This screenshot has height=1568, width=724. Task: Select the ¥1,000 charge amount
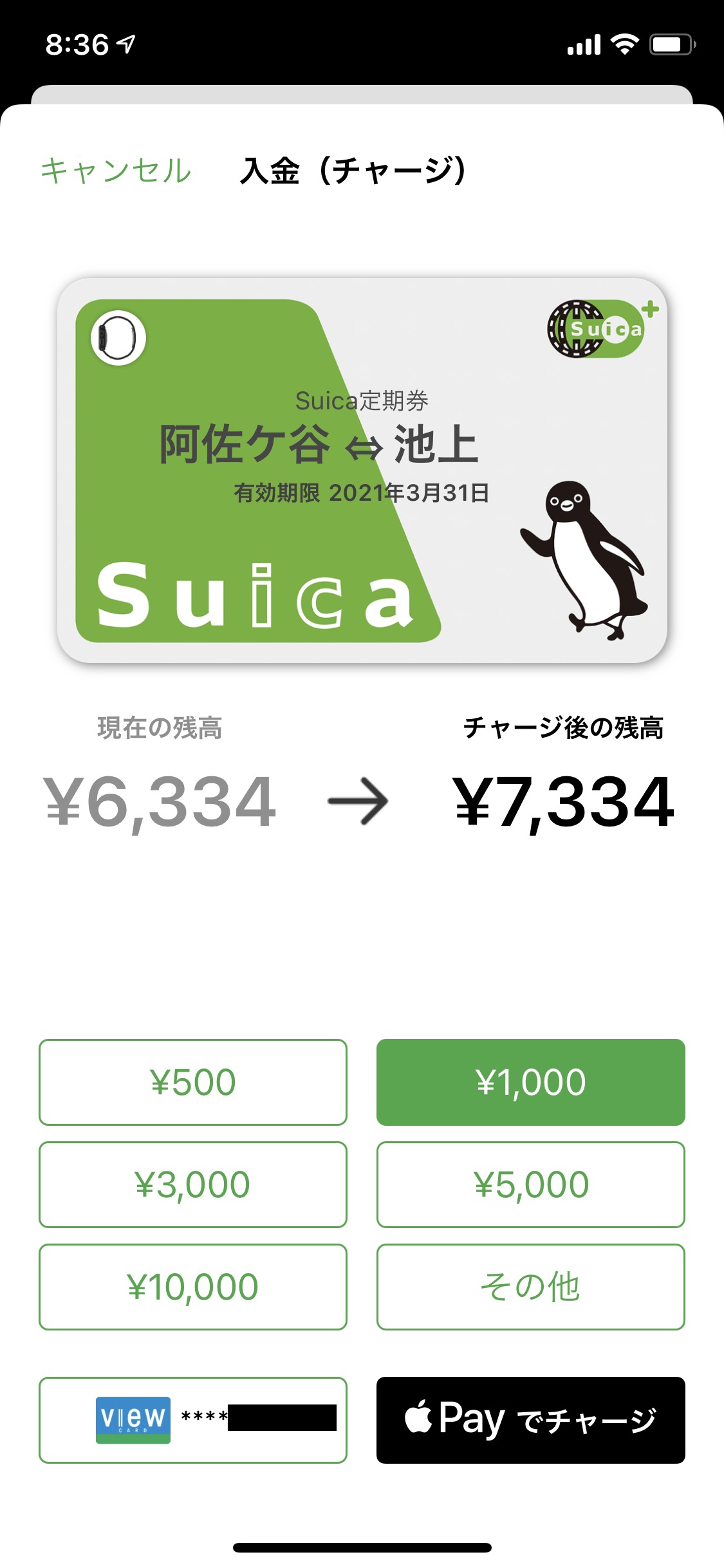click(530, 1082)
